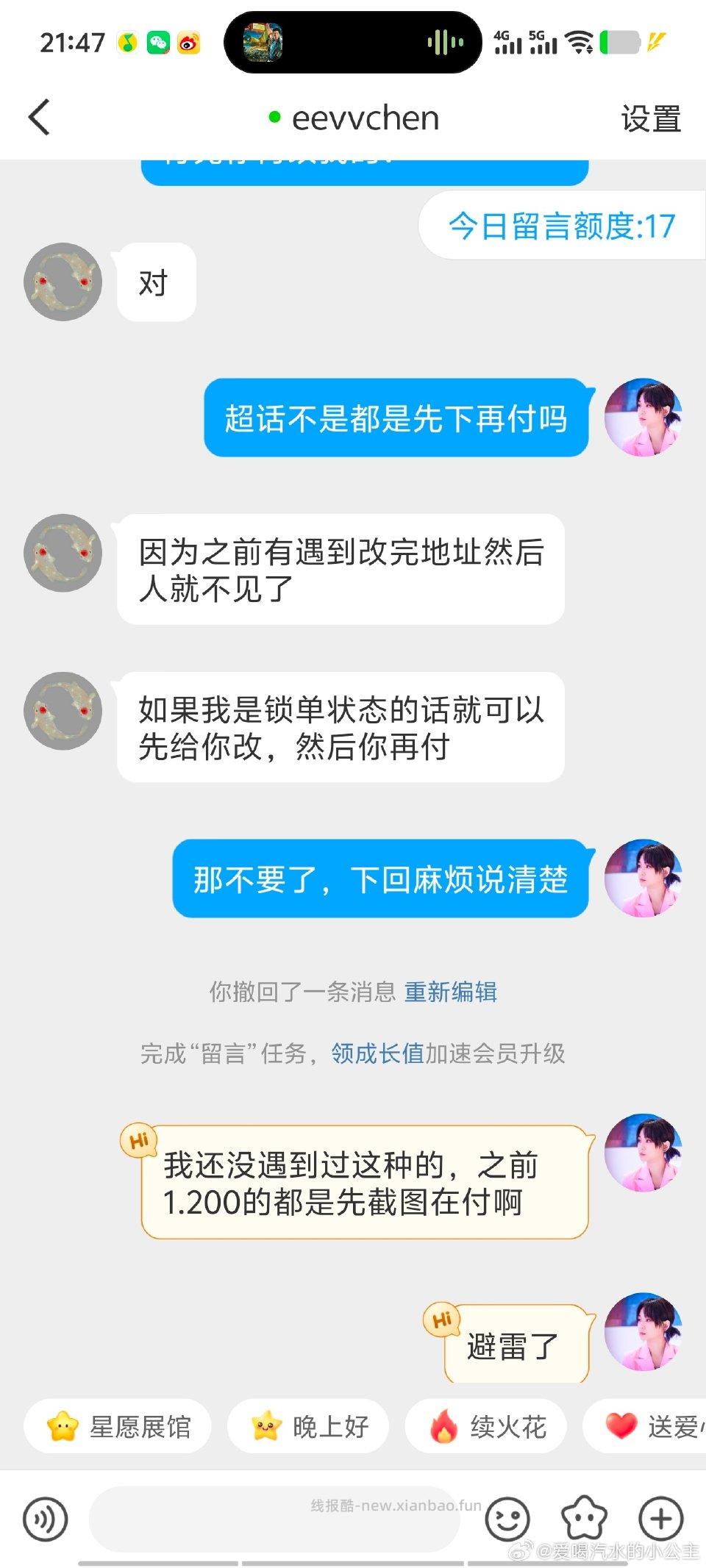
Task: Tap the 星愿展馆 quick reply chip
Action: click(x=118, y=1425)
